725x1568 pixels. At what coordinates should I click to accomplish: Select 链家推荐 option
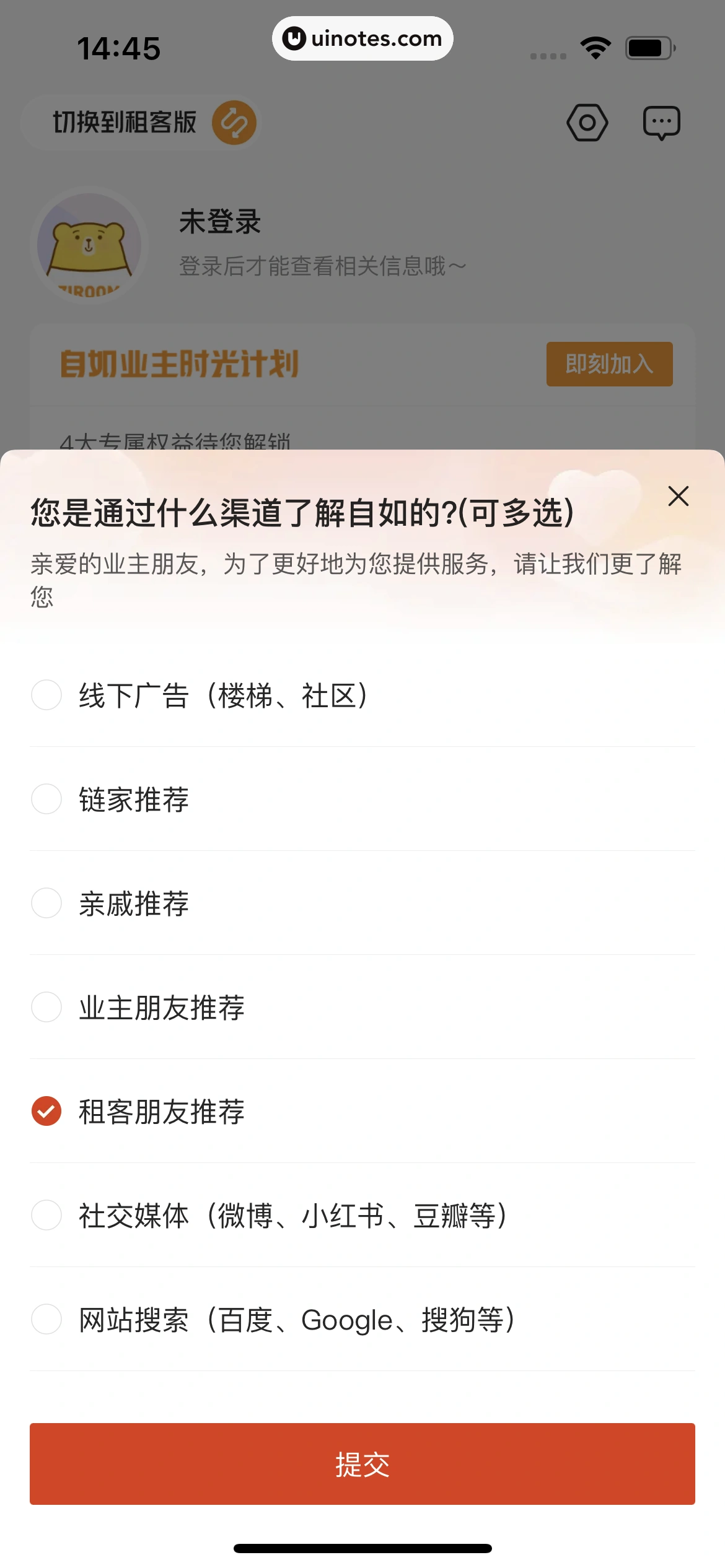46,800
